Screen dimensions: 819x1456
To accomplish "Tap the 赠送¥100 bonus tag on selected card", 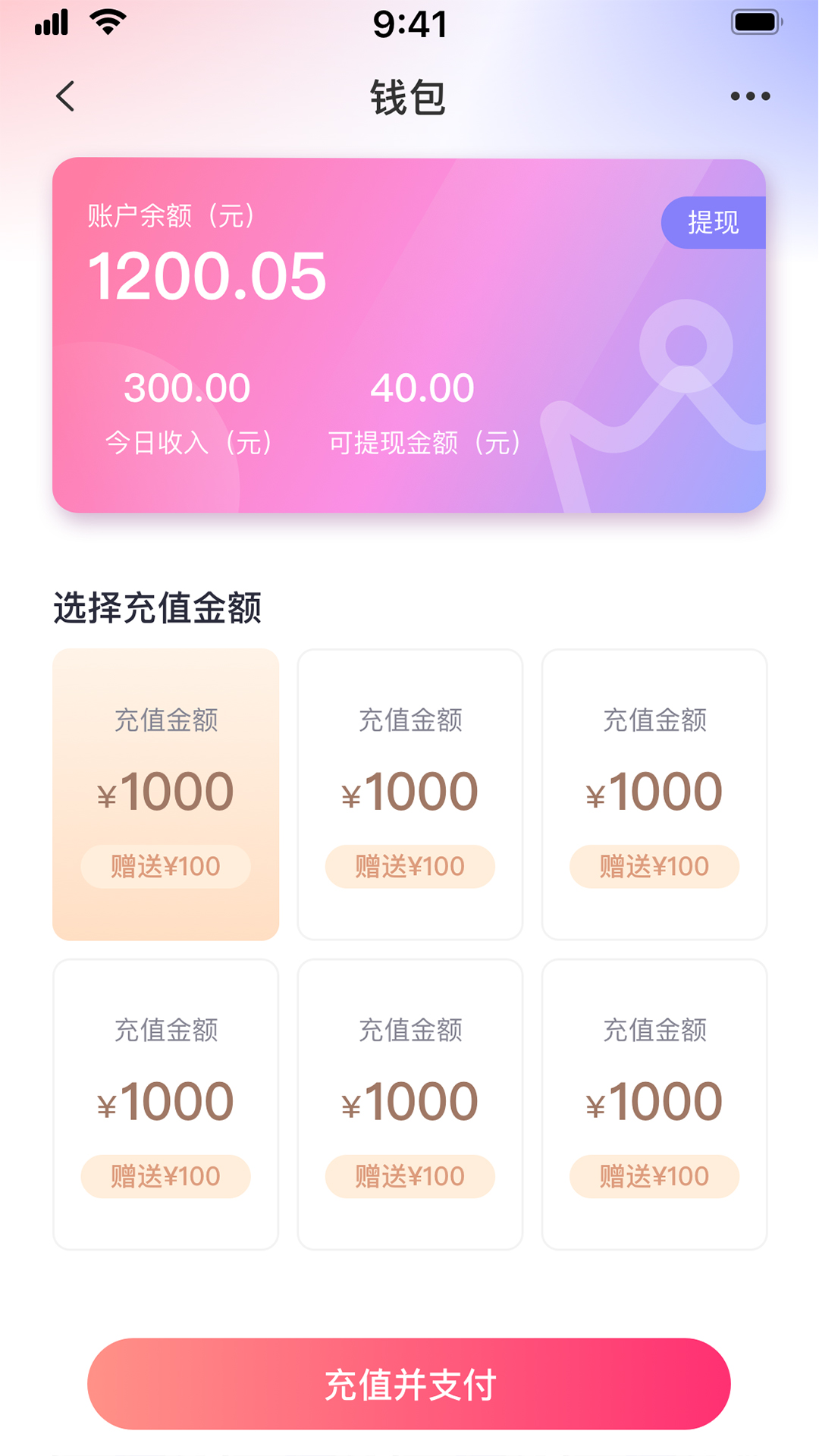I will pos(165,866).
